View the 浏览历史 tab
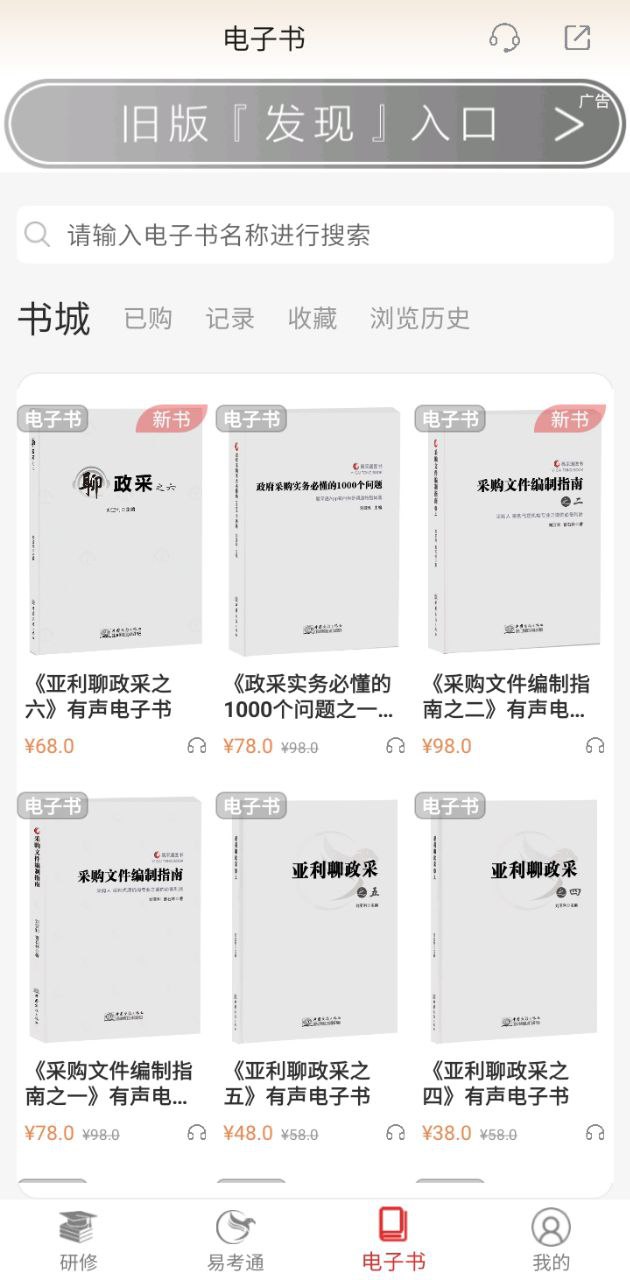630x1280 pixels. tap(419, 319)
